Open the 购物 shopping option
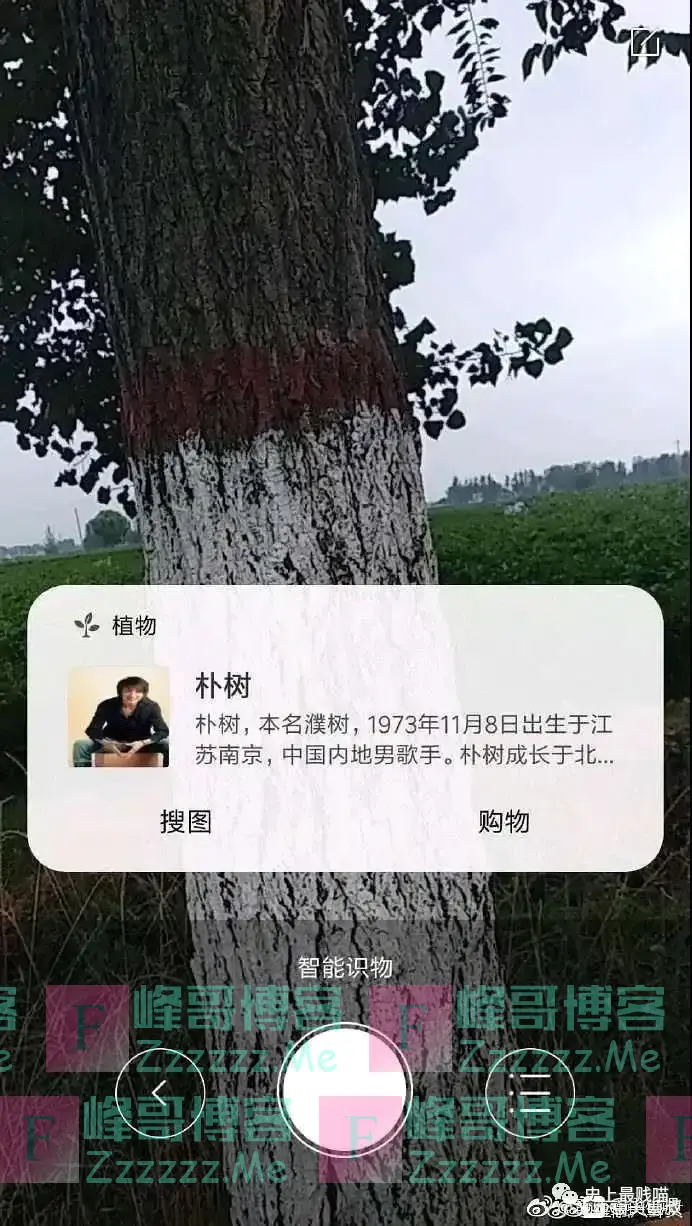692x1226 pixels. pos(503,821)
